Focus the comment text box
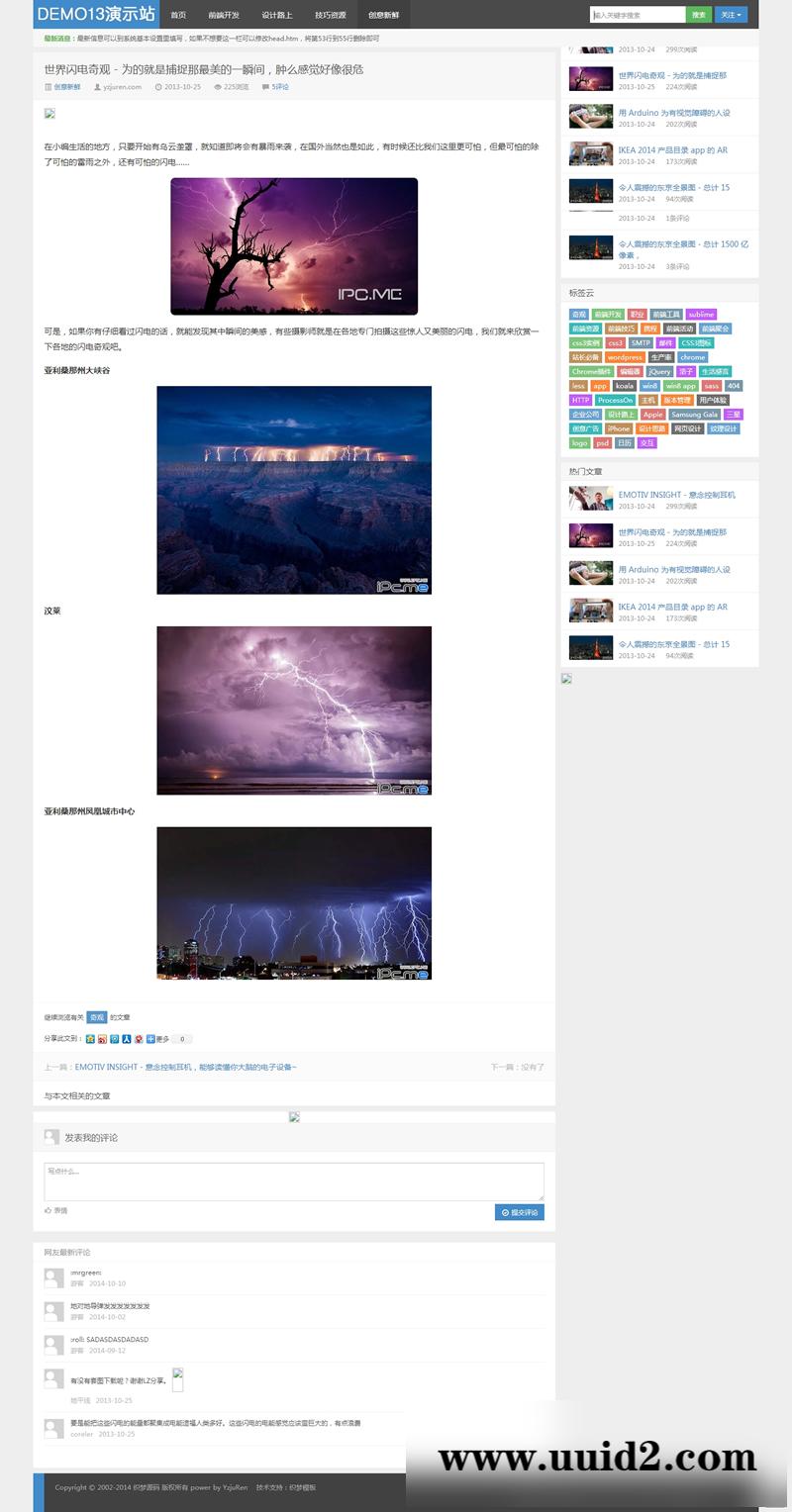 [x=293, y=1181]
